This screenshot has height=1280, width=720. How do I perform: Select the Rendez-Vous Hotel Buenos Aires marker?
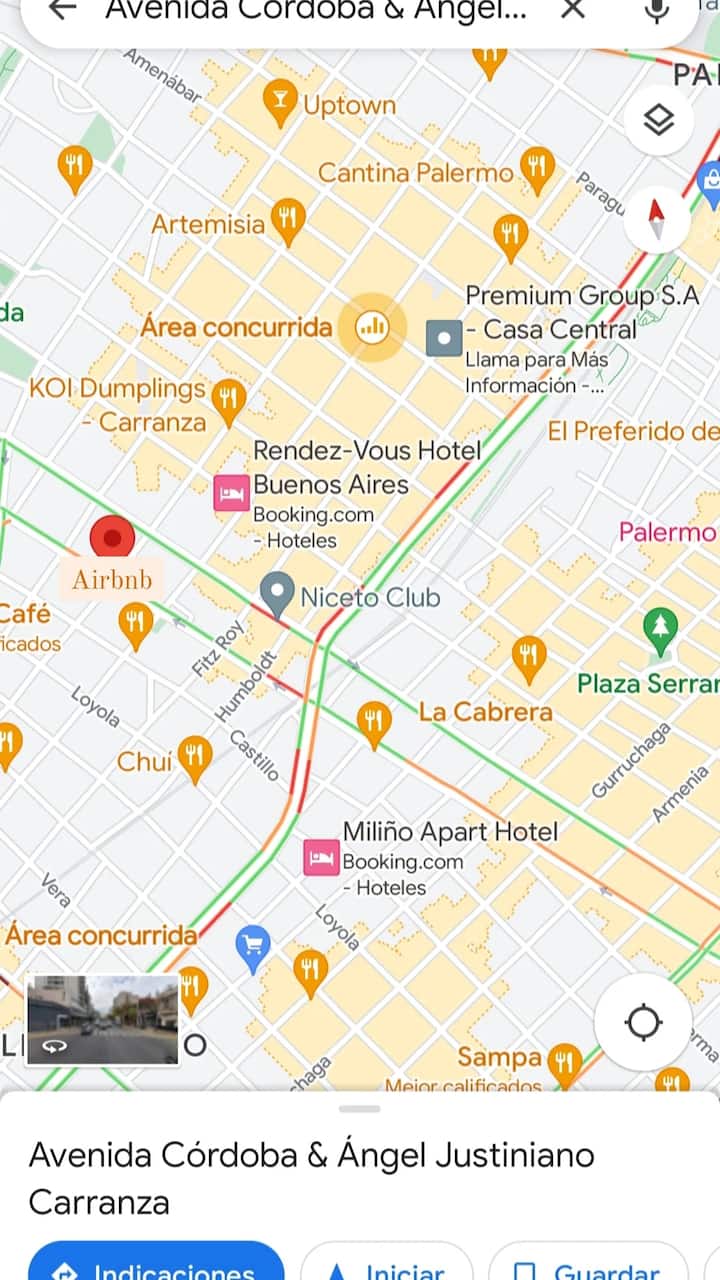point(232,493)
